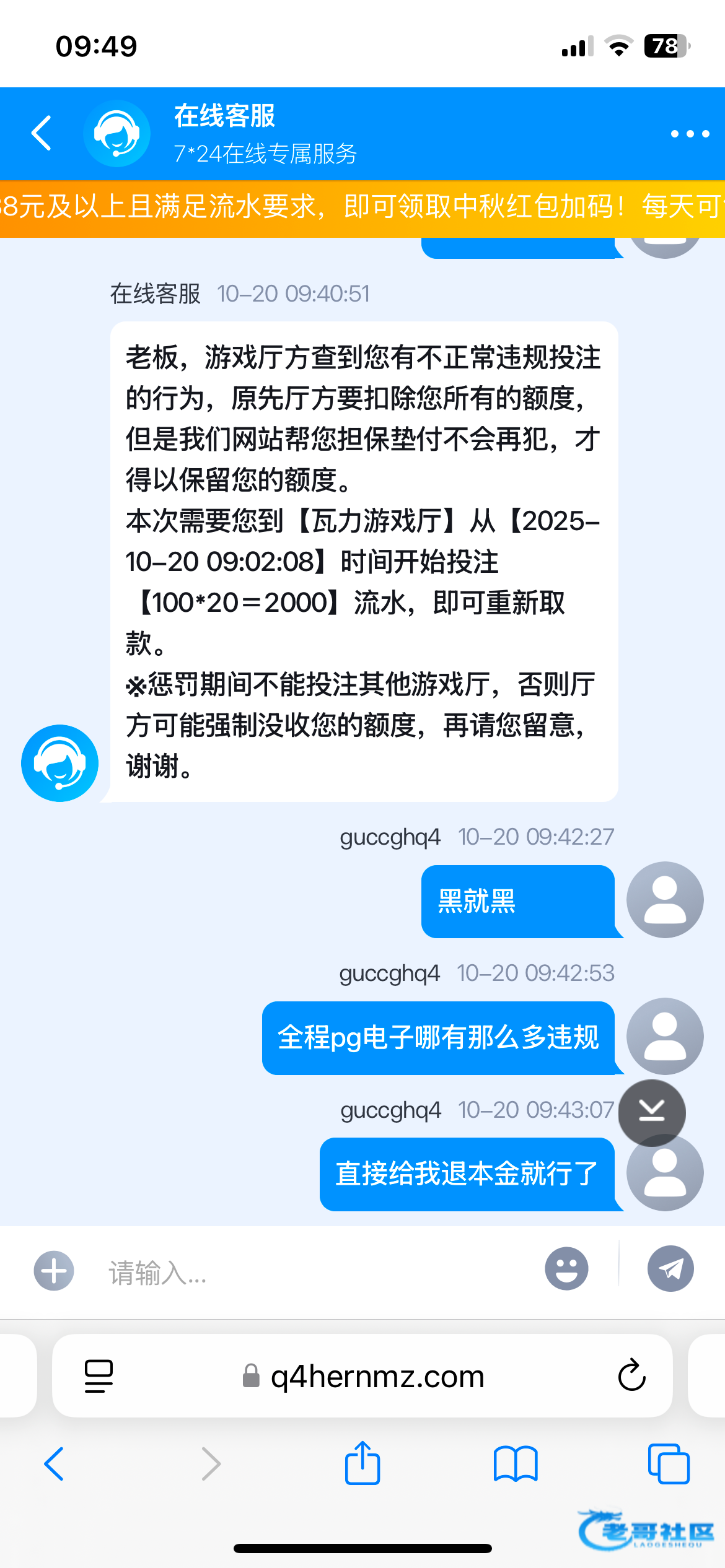Jump to the latest message with the down arrow

(x=652, y=1112)
